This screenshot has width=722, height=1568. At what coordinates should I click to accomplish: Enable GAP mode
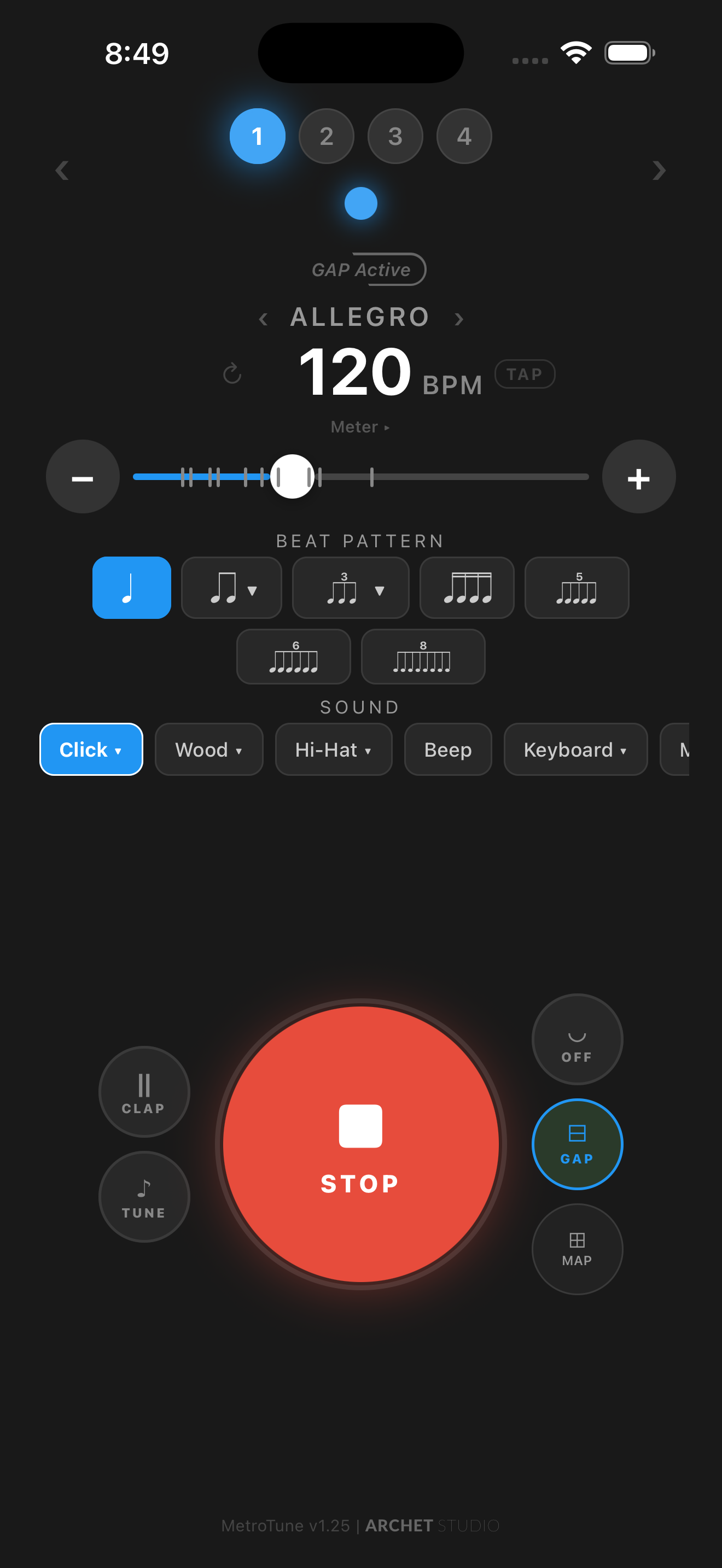click(577, 1144)
